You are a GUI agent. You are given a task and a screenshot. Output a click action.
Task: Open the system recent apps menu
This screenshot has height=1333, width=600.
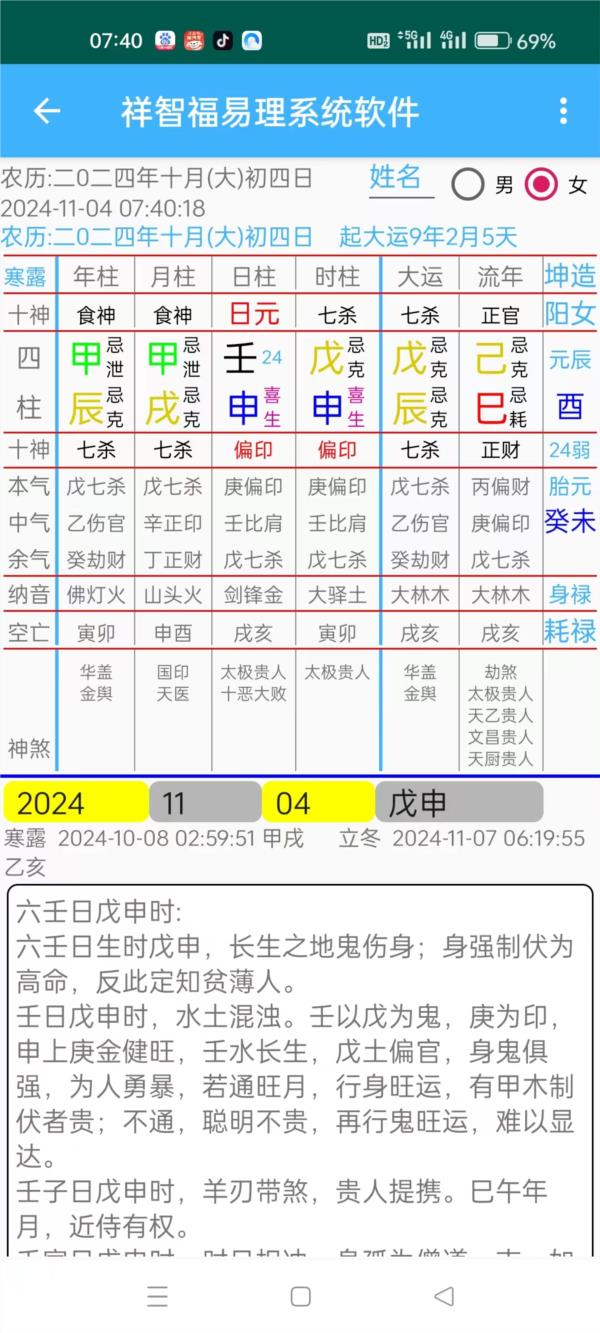click(157, 1297)
